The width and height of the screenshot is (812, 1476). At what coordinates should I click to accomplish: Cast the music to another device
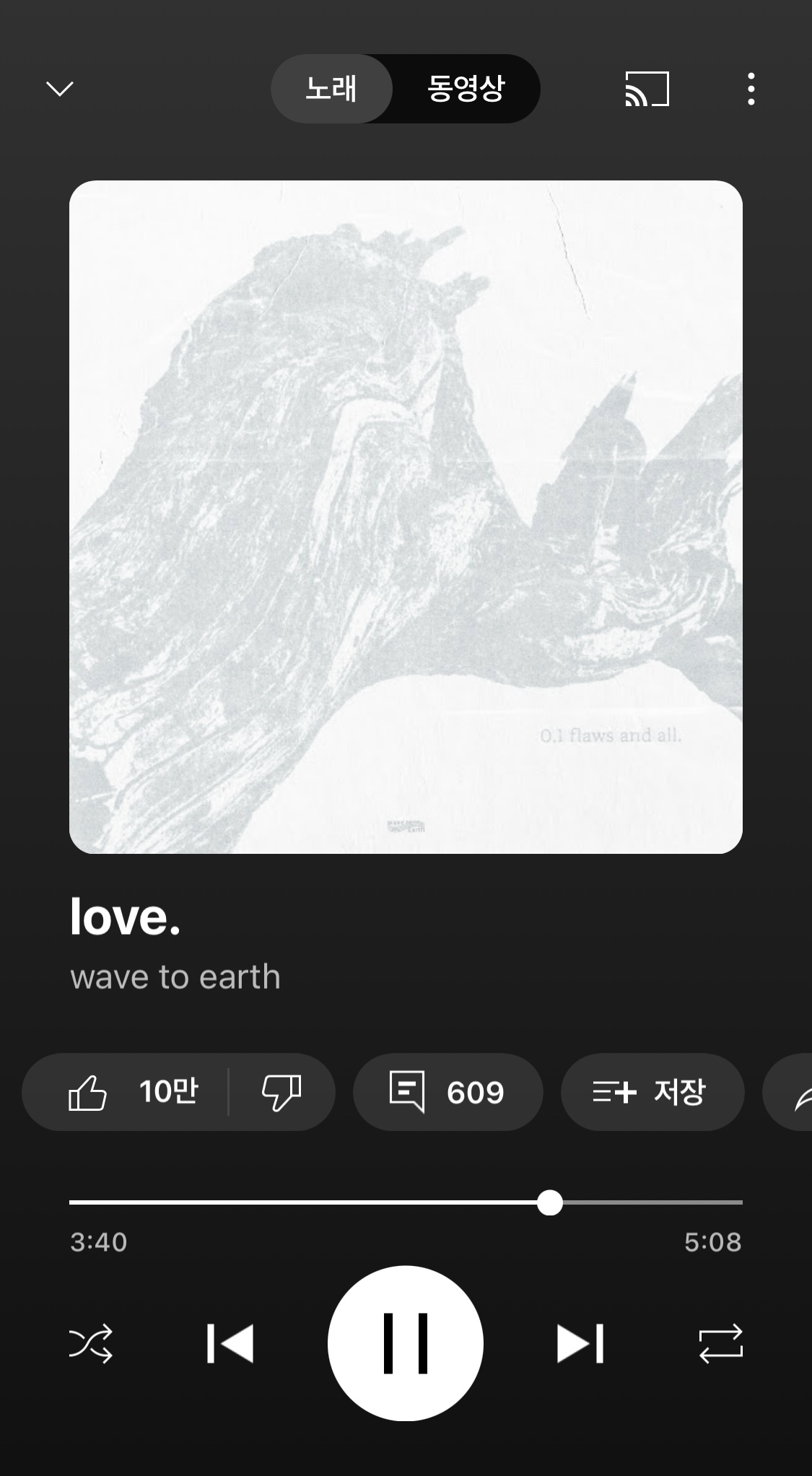pyautogui.click(x=647, y=89)
